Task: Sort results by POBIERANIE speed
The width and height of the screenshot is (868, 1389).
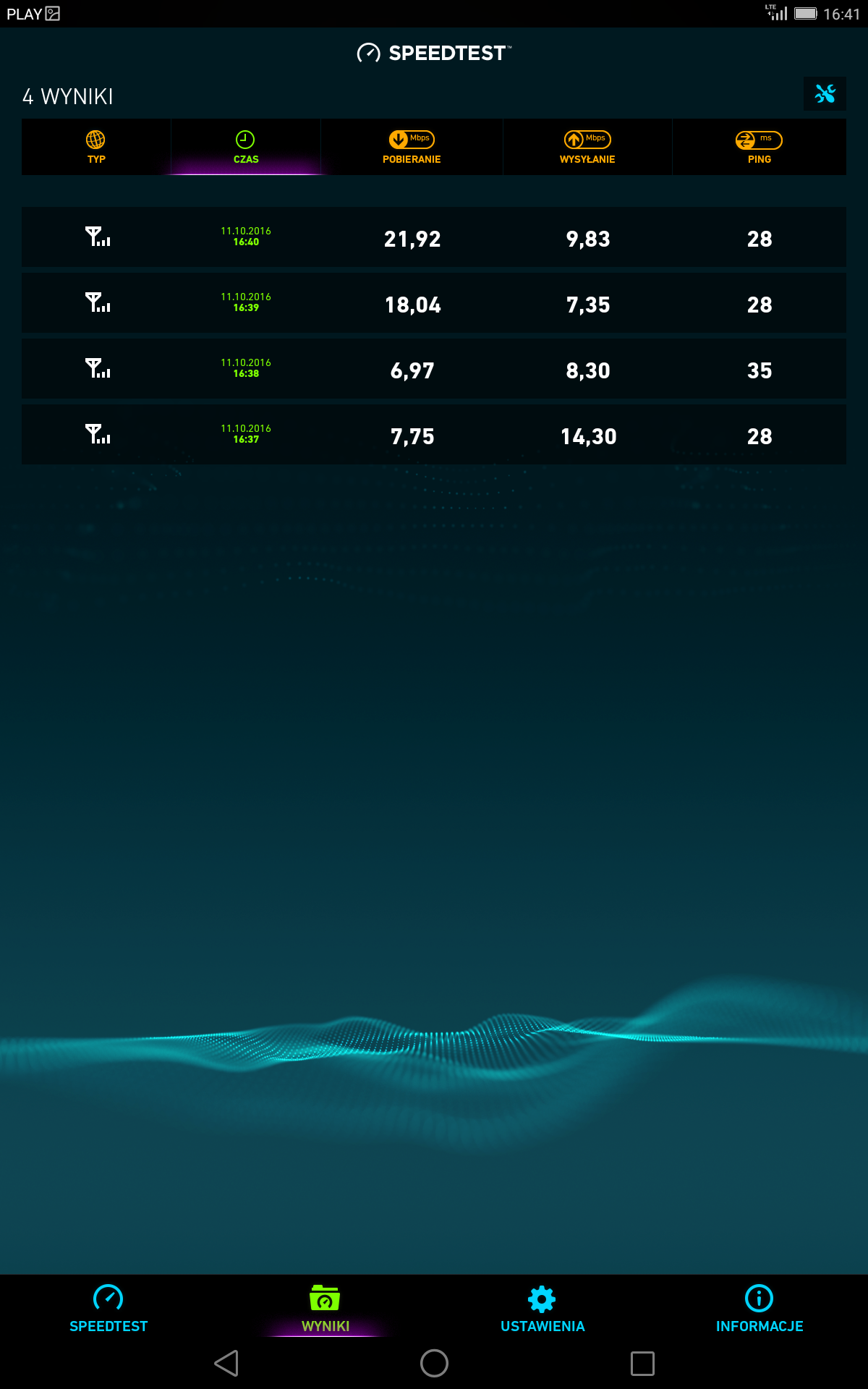Action: coord(412,147)
